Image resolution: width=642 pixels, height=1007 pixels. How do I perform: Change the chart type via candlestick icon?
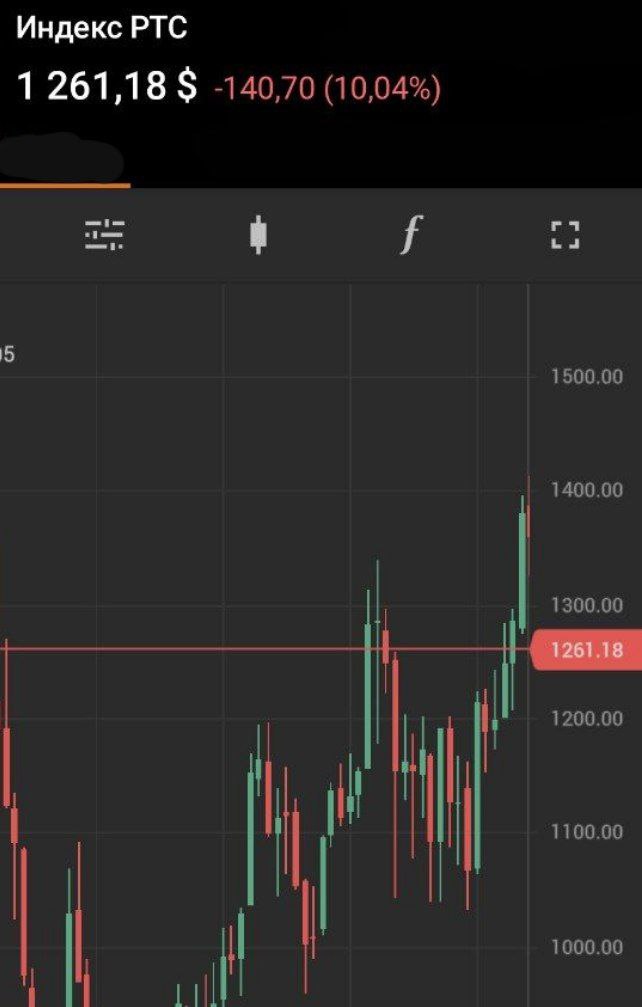tap(258, 235)
